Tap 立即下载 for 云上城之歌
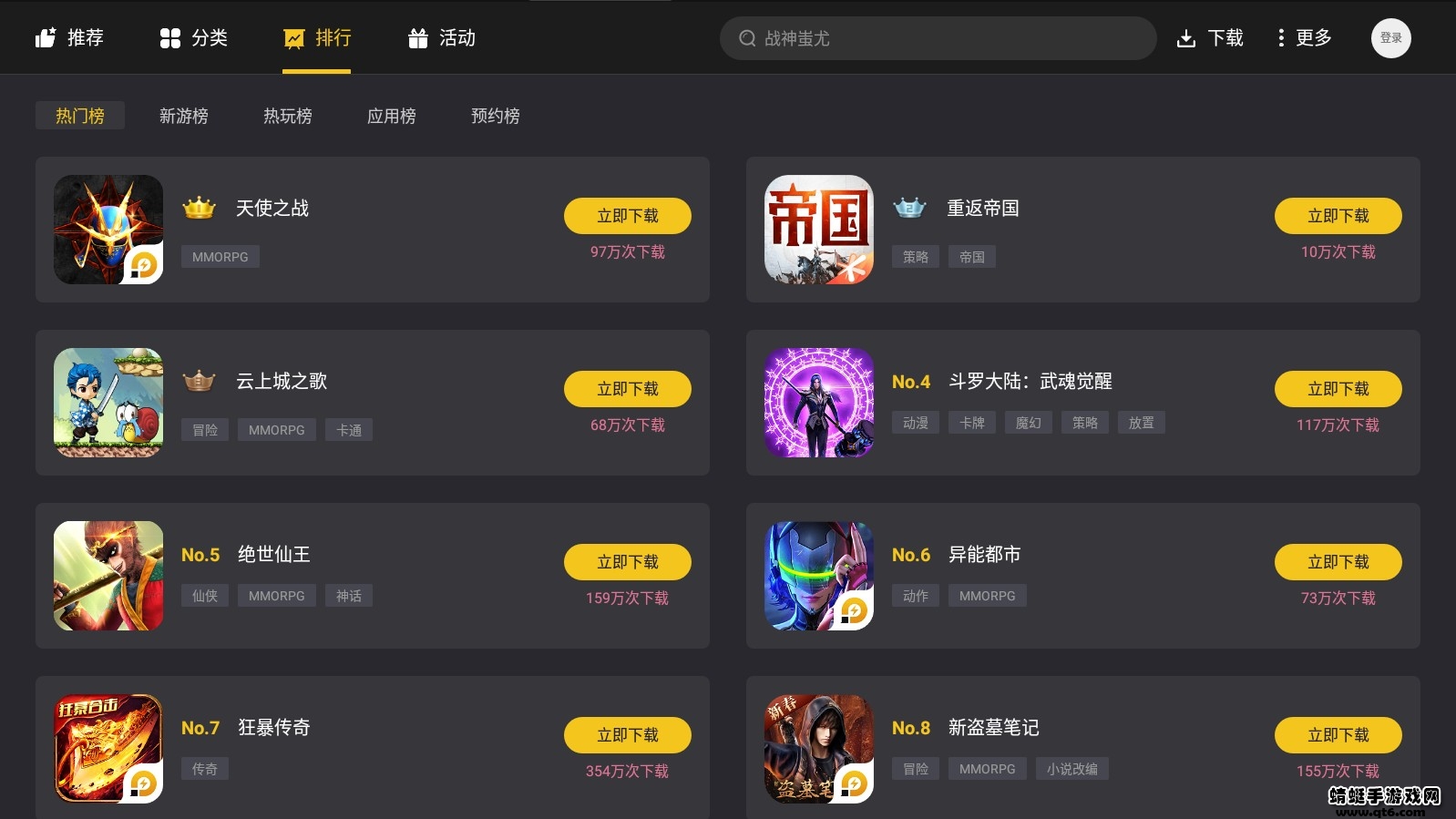Screen dimensions: 1456x819 (x=627, y=389)
